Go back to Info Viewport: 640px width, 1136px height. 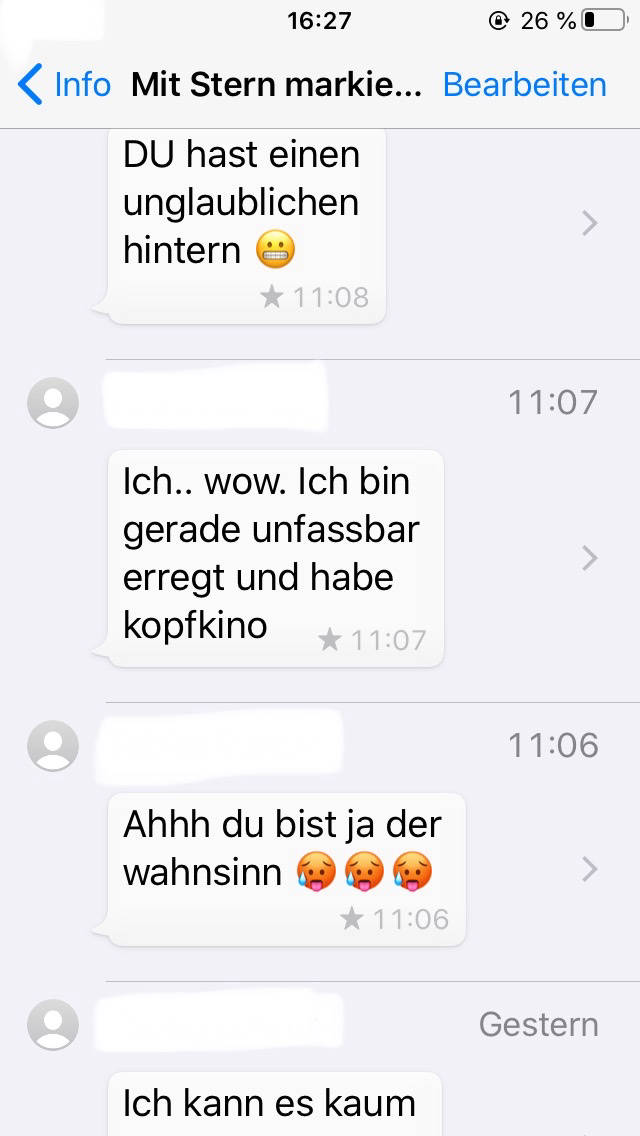(65, 85)
